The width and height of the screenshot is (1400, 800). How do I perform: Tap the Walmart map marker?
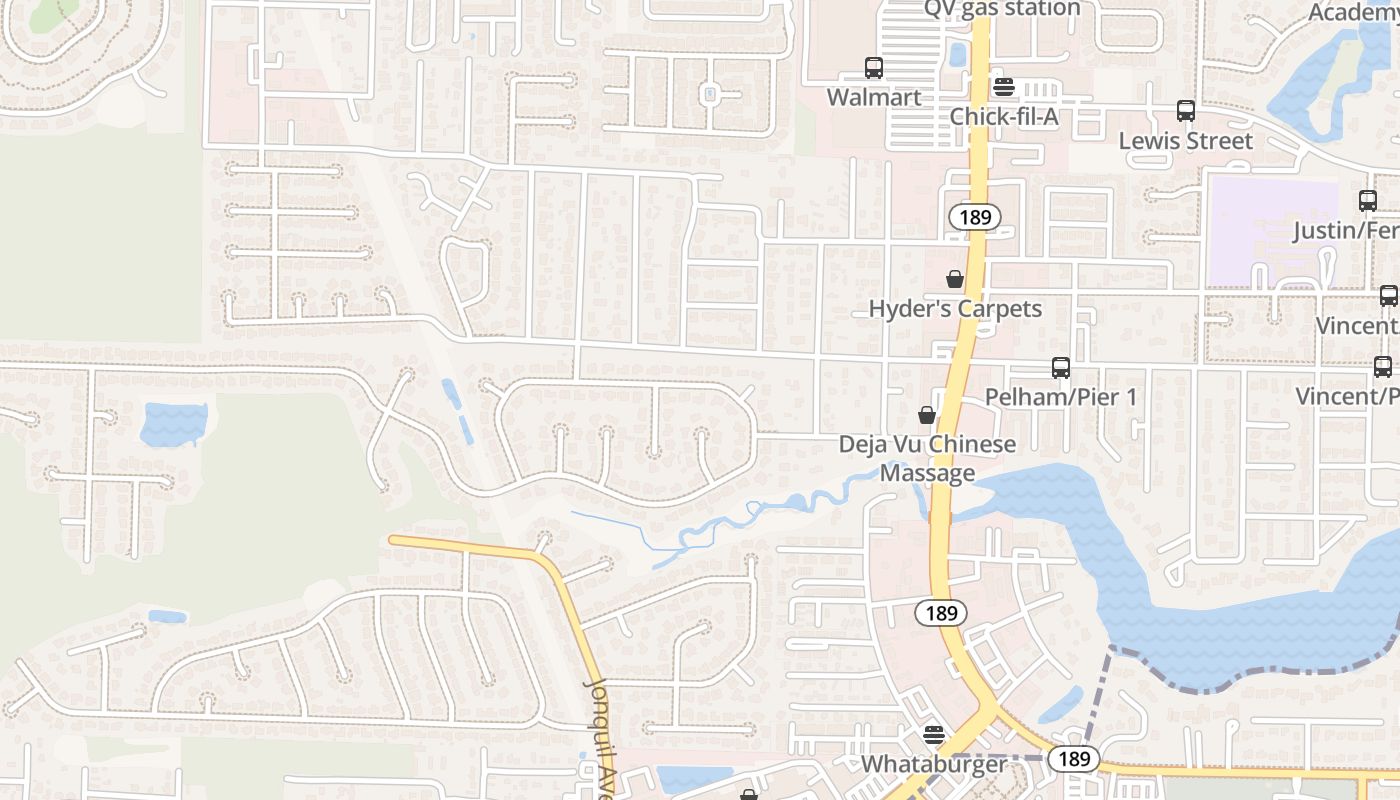[x=873, y=68]
